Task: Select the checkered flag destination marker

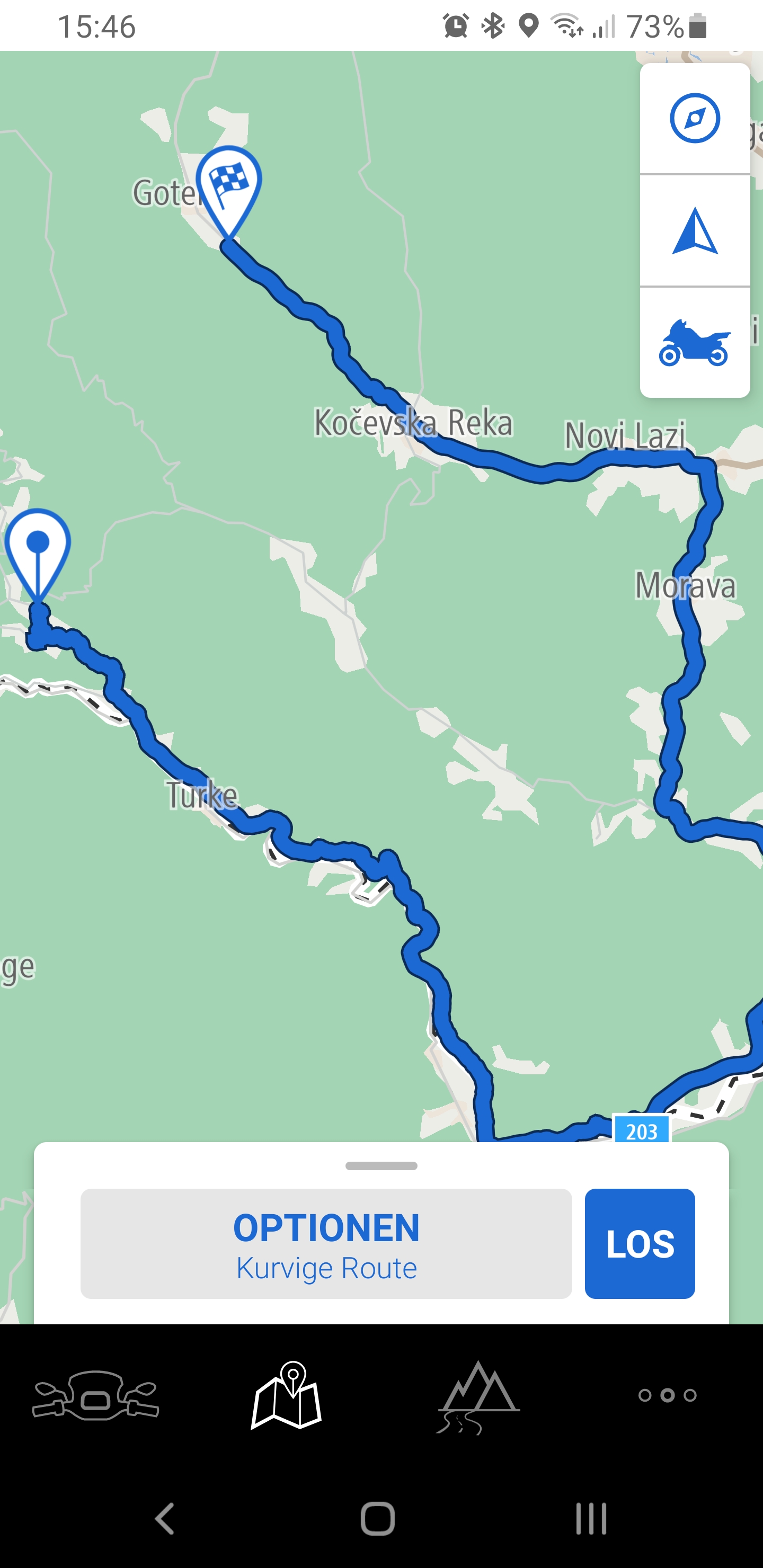Action: point(229,184)
